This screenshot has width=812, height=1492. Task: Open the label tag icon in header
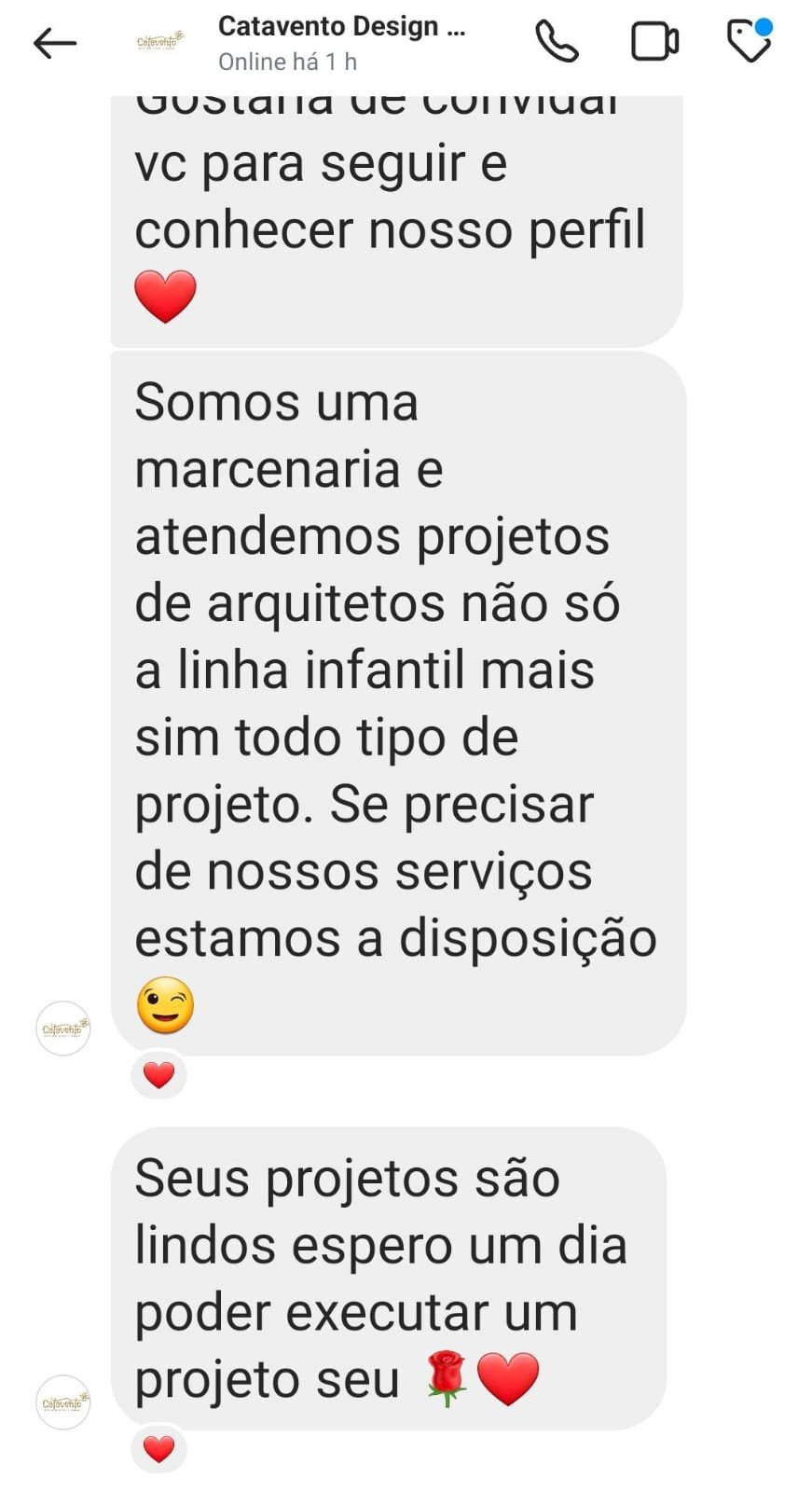click(750, 41)
